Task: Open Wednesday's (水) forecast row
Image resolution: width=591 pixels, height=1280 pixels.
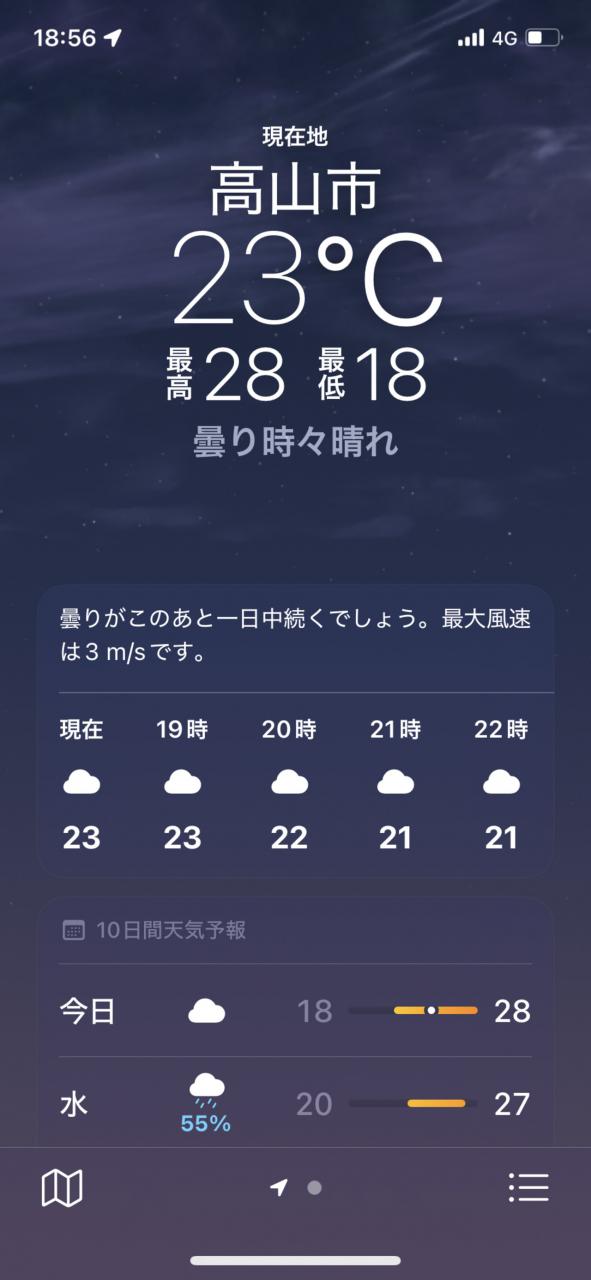Action: 295,1102
